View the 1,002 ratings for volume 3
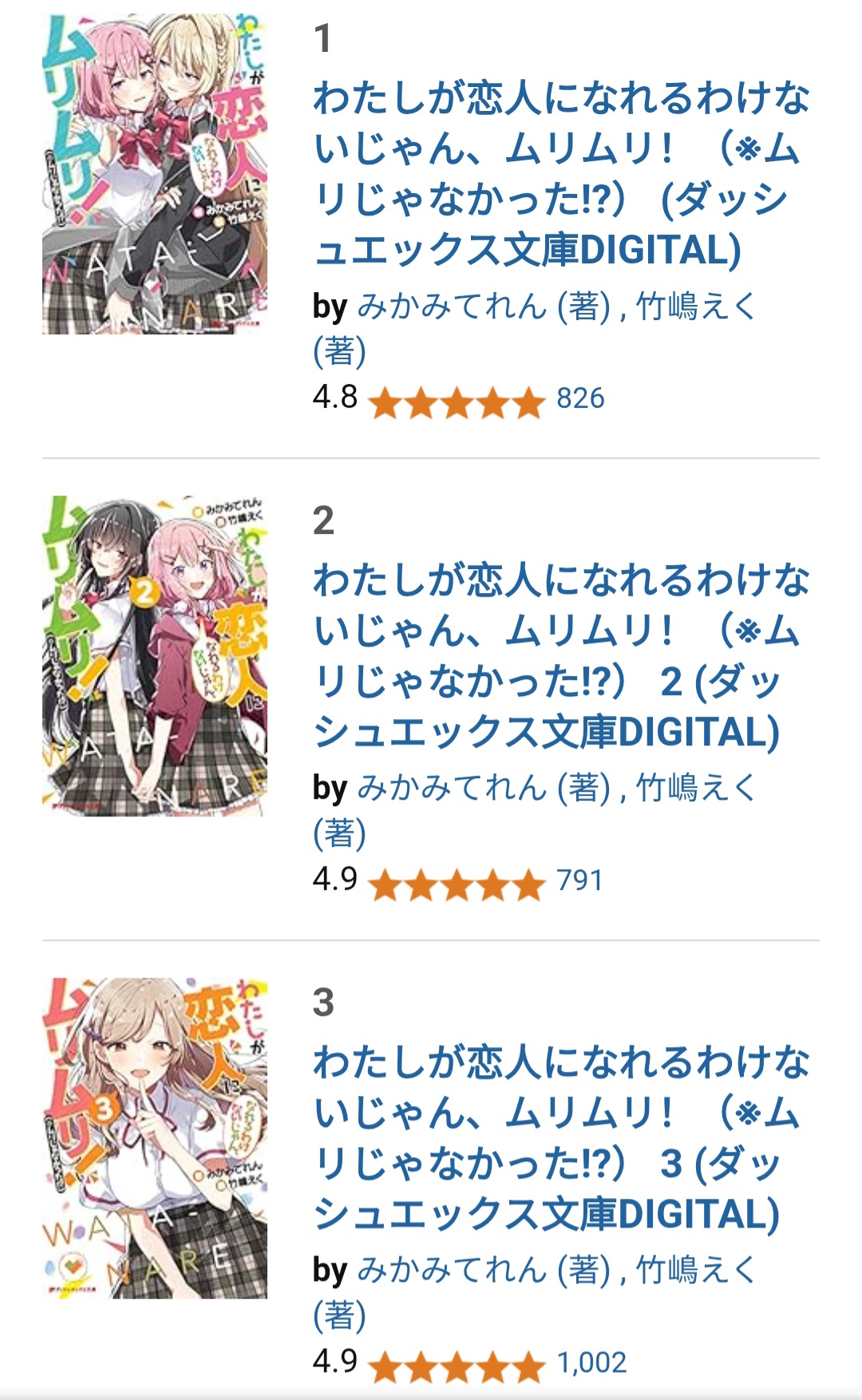 coord(591,1362)
